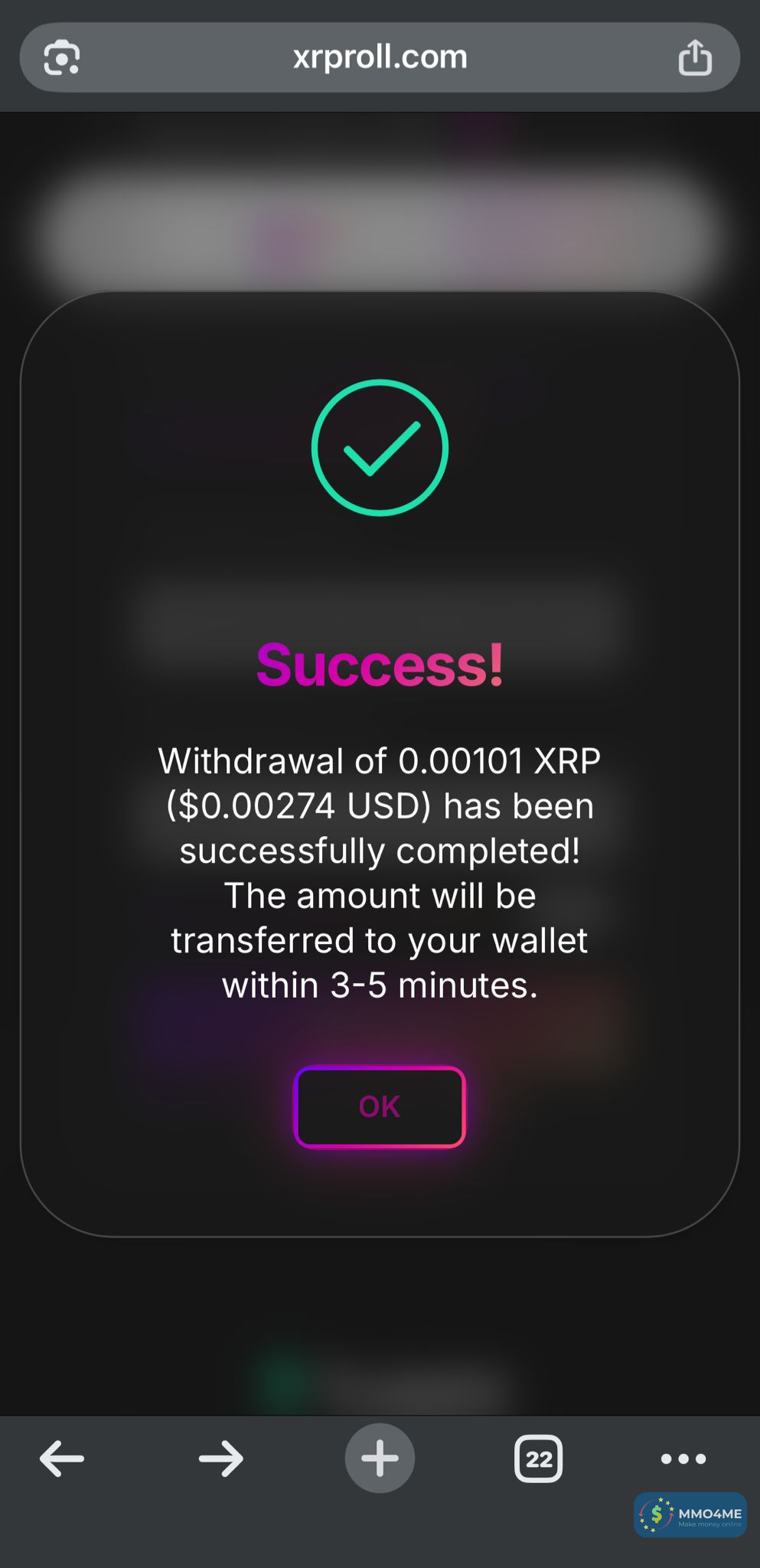Open the lens search icon
760x1568 pixels.
pyautogui.click(x=62, y=58)
